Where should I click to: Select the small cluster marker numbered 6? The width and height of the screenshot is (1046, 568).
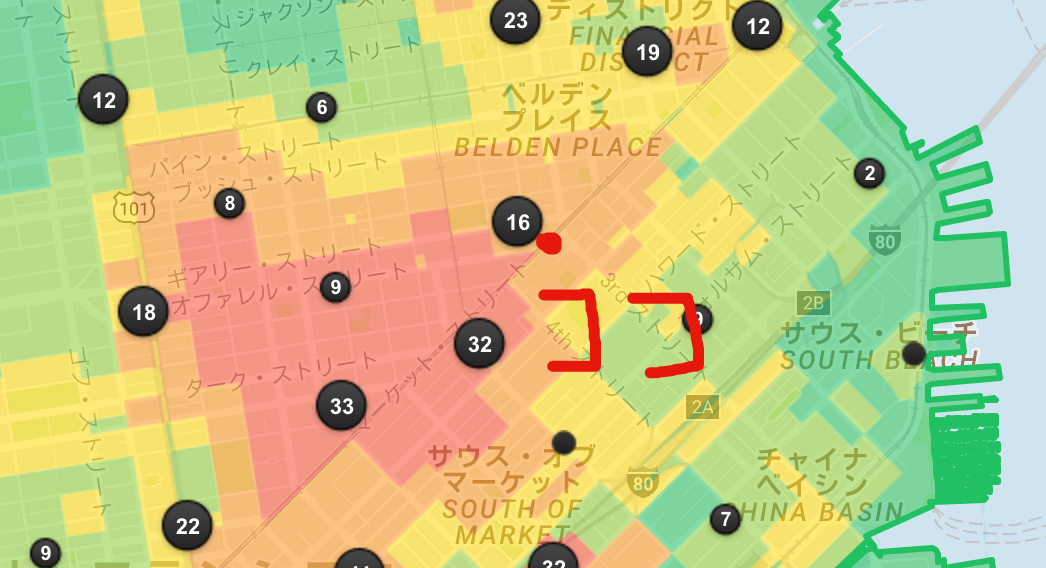point(321,107)
